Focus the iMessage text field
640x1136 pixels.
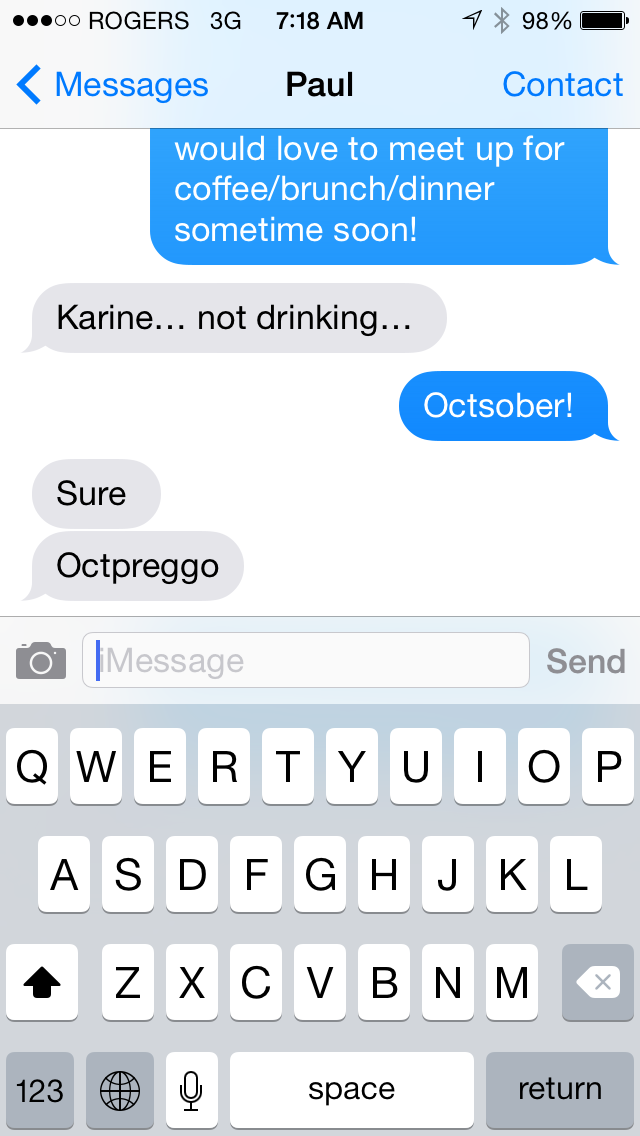(305, 661)
